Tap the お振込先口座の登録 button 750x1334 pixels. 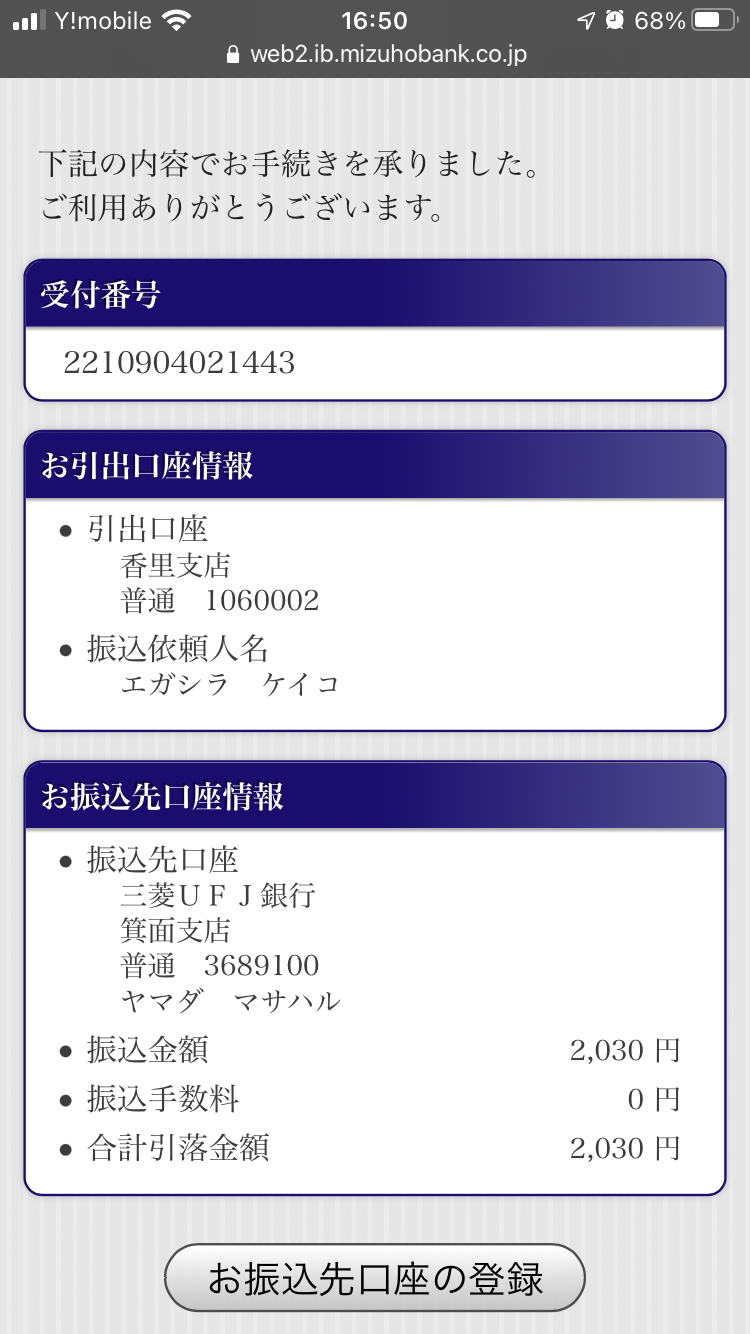coord(374,1277)
